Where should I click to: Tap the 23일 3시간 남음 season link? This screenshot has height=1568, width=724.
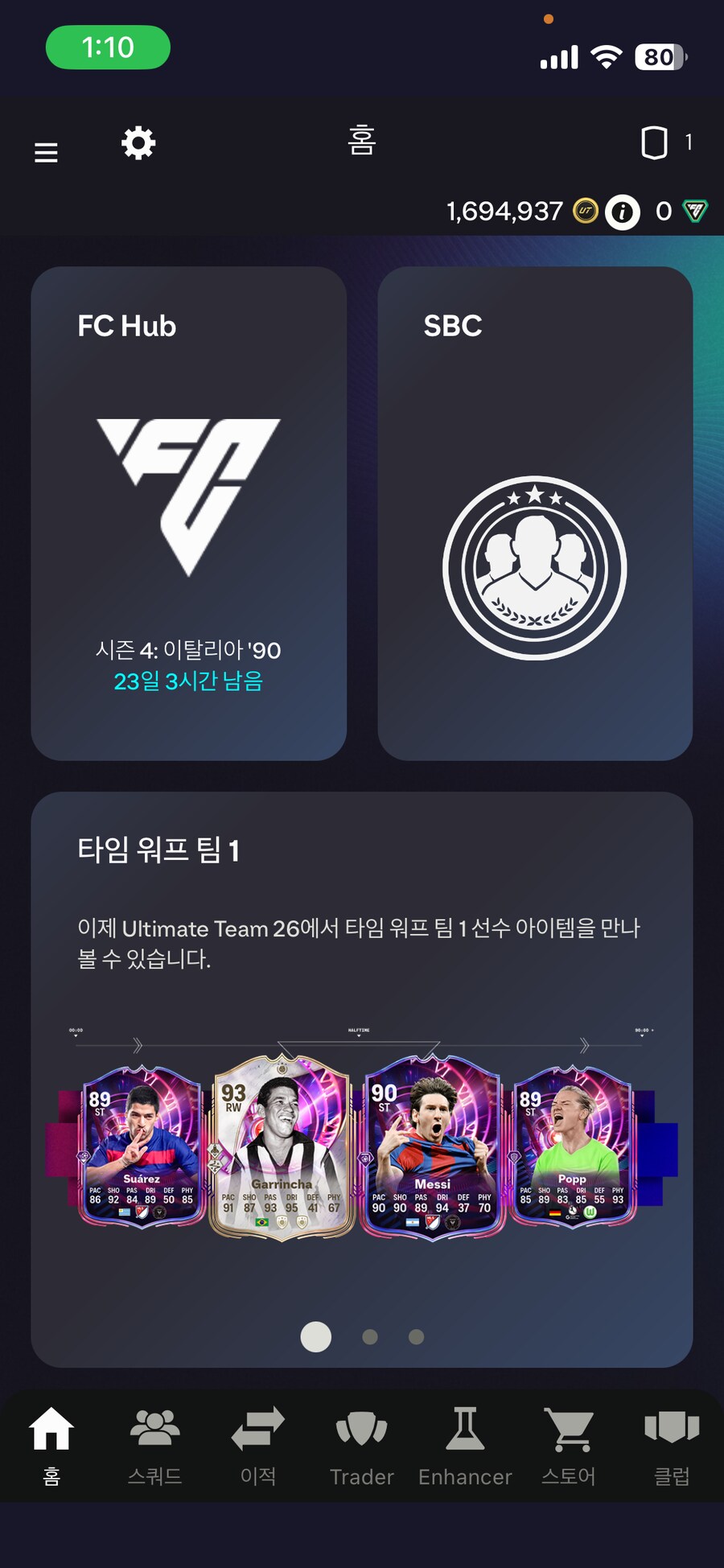click(x=190, y=683)
